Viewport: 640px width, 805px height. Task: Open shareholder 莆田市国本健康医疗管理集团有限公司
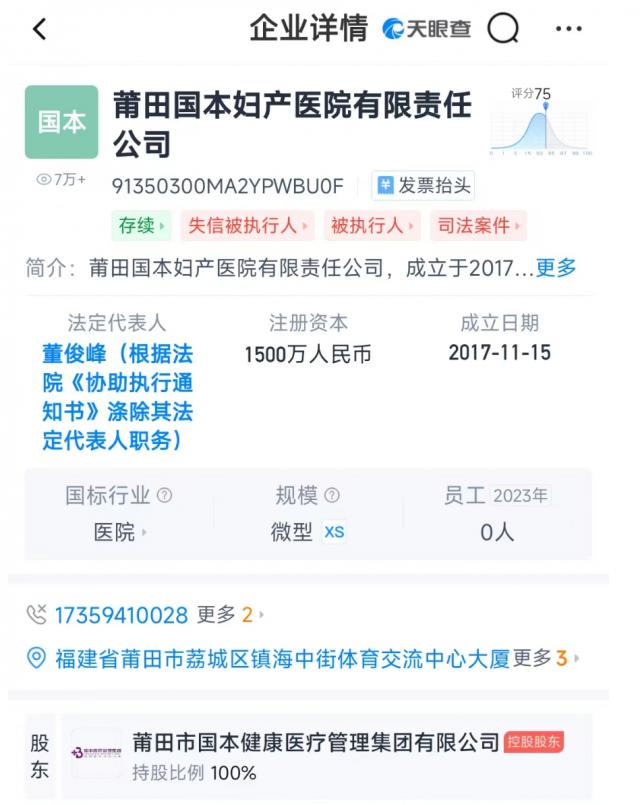click(x=315, y=742)
